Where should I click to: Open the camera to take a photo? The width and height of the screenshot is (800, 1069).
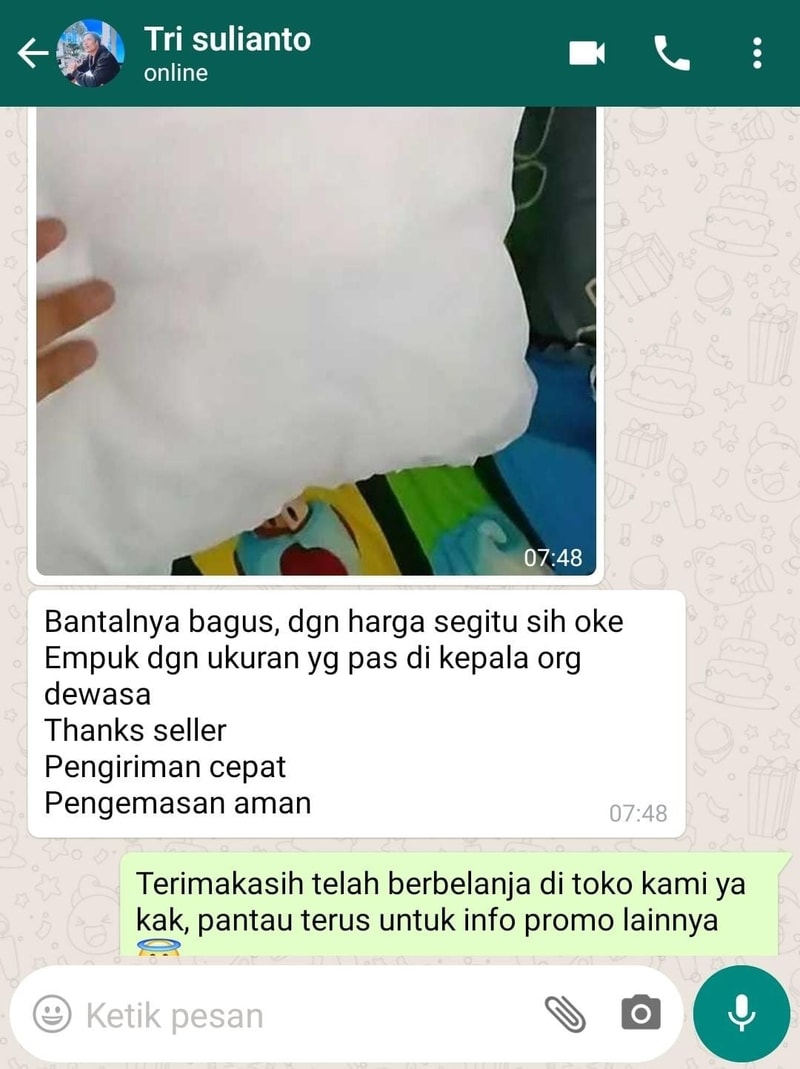[640, 1014]
